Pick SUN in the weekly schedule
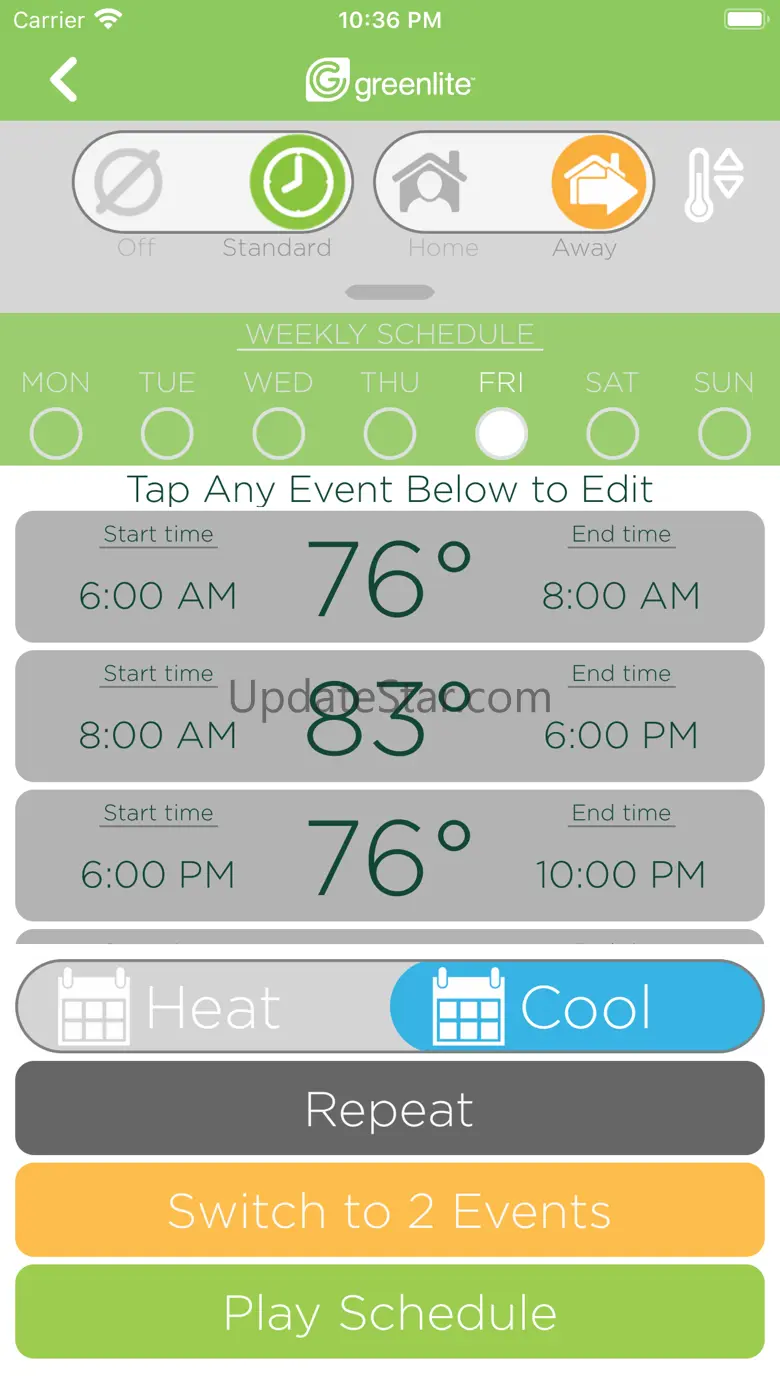780x1387 pixels. tap(724, 434)
